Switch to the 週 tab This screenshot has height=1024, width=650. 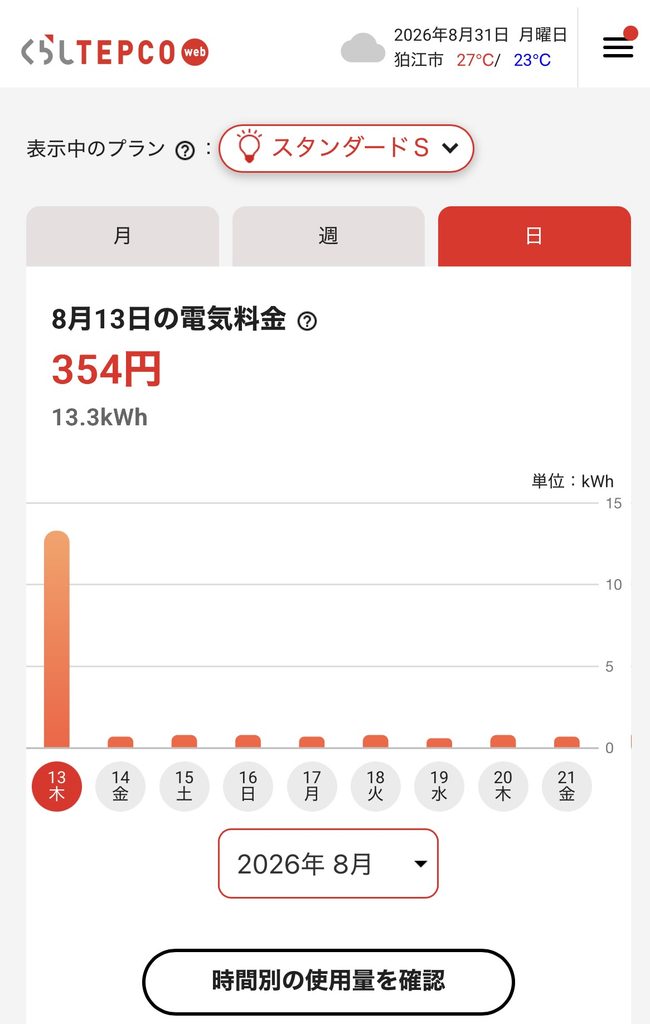[x=328, y=236]
